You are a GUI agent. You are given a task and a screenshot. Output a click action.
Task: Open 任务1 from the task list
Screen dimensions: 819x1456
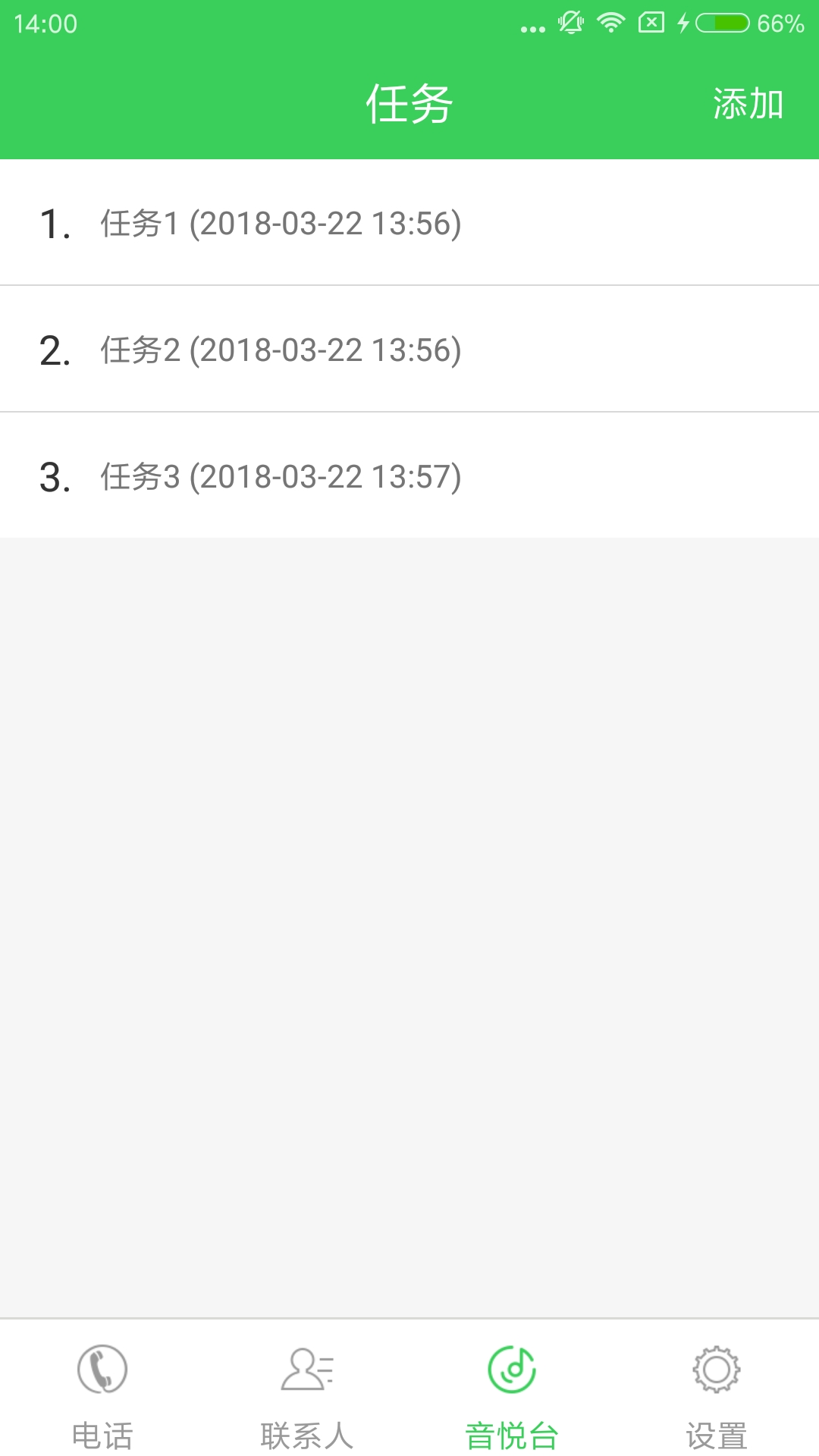tap(409, 223)
